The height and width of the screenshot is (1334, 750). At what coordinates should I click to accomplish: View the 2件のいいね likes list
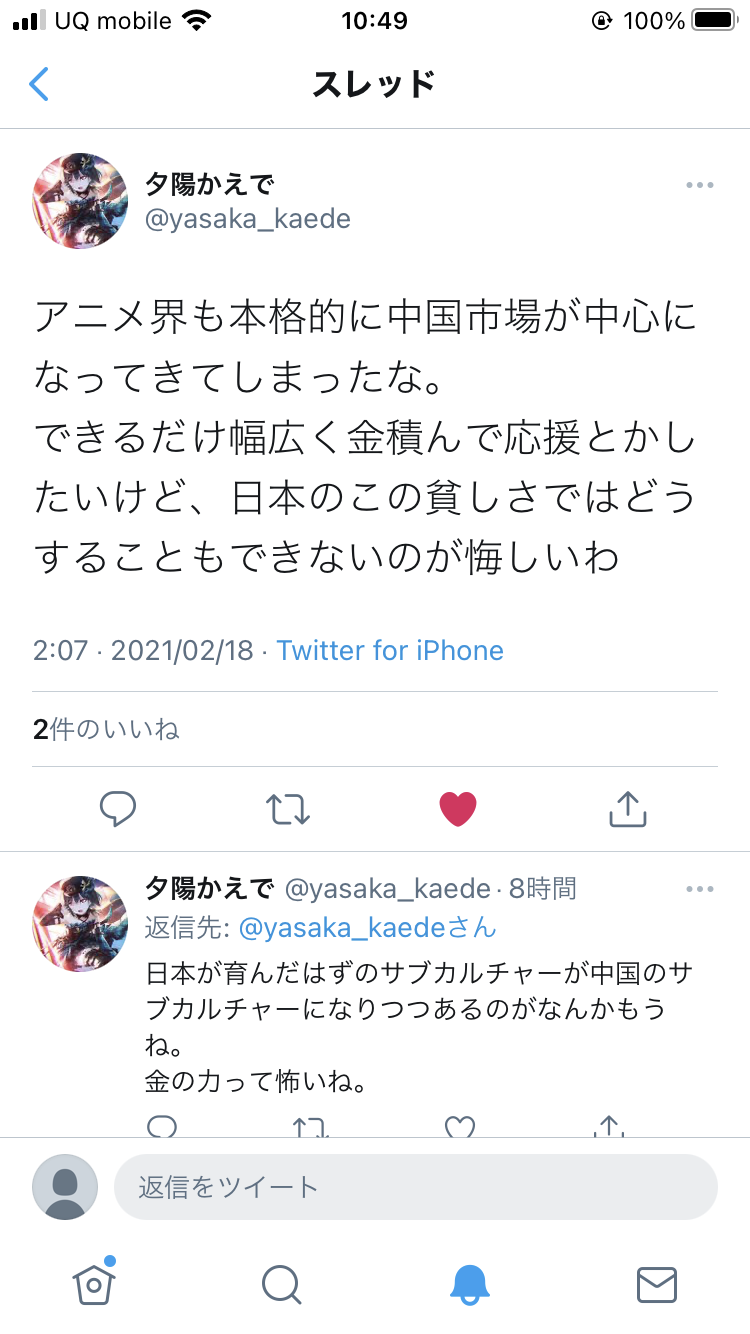106,730
